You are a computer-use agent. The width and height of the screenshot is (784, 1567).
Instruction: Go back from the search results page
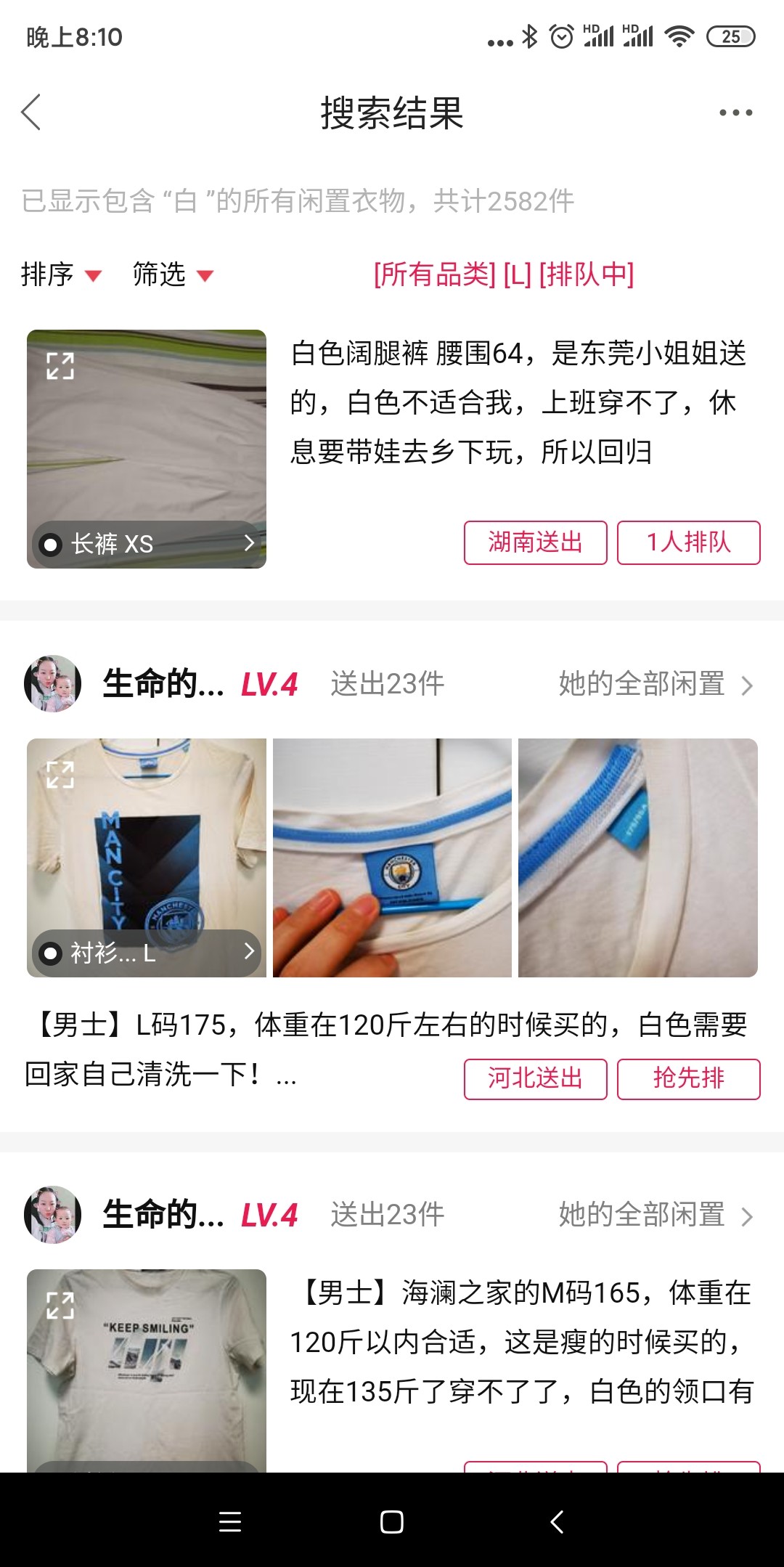coord(31,113)
